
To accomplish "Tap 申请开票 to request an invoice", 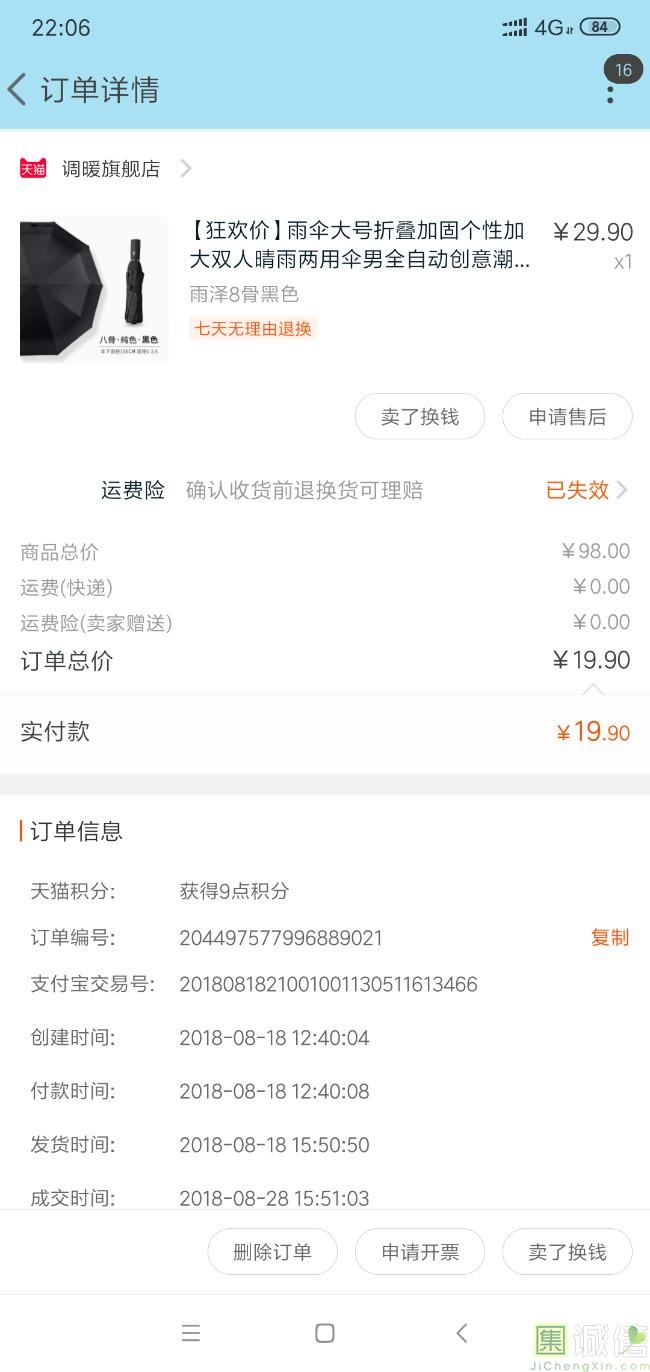I will point(420,1252).
